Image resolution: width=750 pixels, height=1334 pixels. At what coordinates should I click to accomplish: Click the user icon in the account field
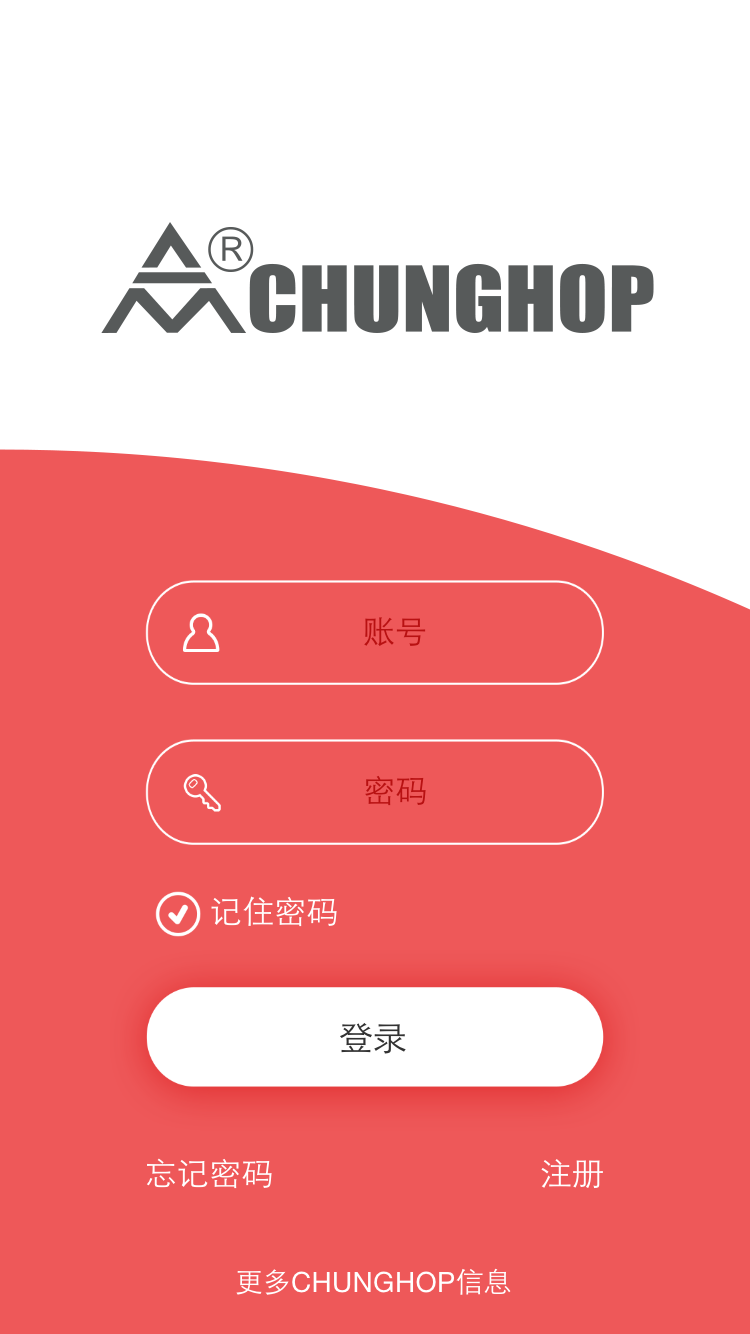point(201,633)
